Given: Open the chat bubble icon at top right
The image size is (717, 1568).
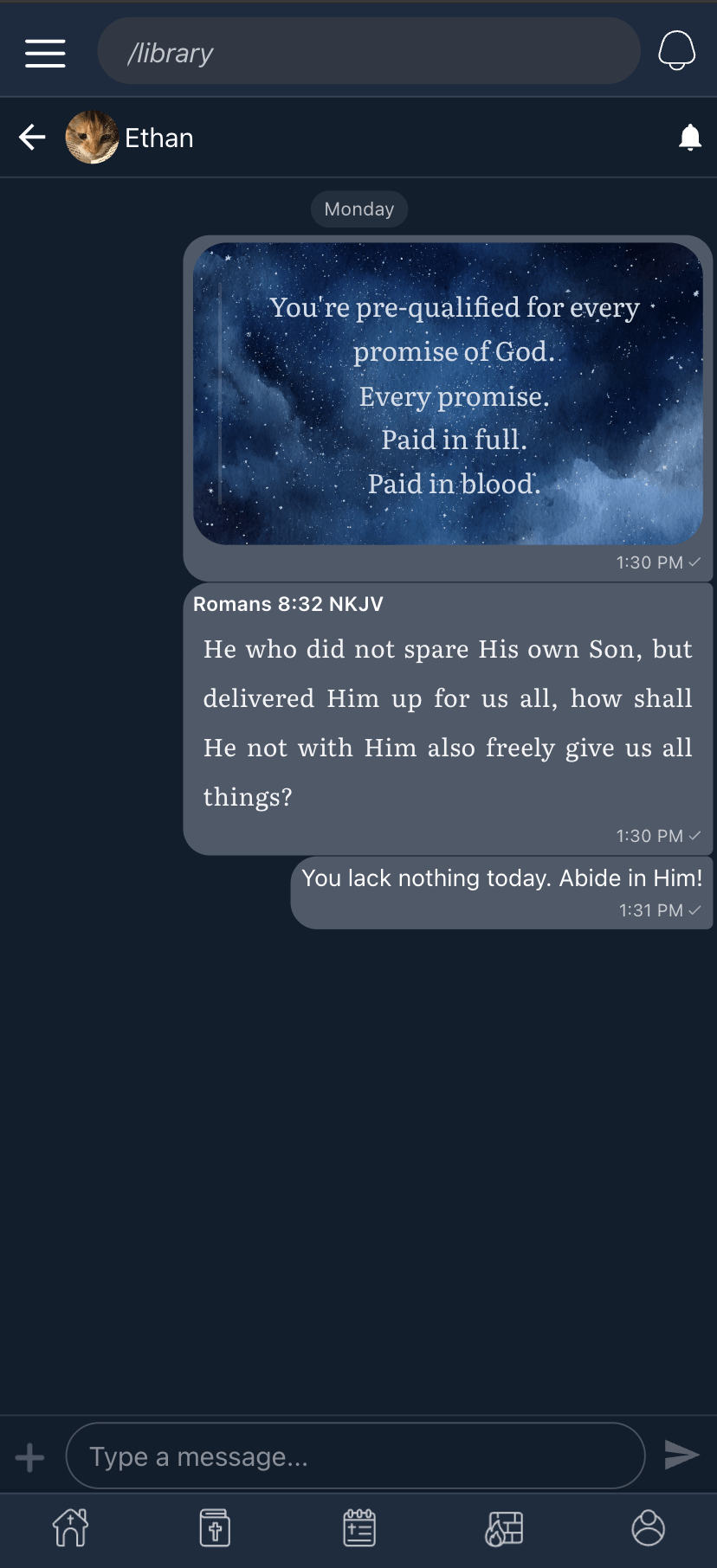Looking at the screenshot, I should (x=676, y=50).
